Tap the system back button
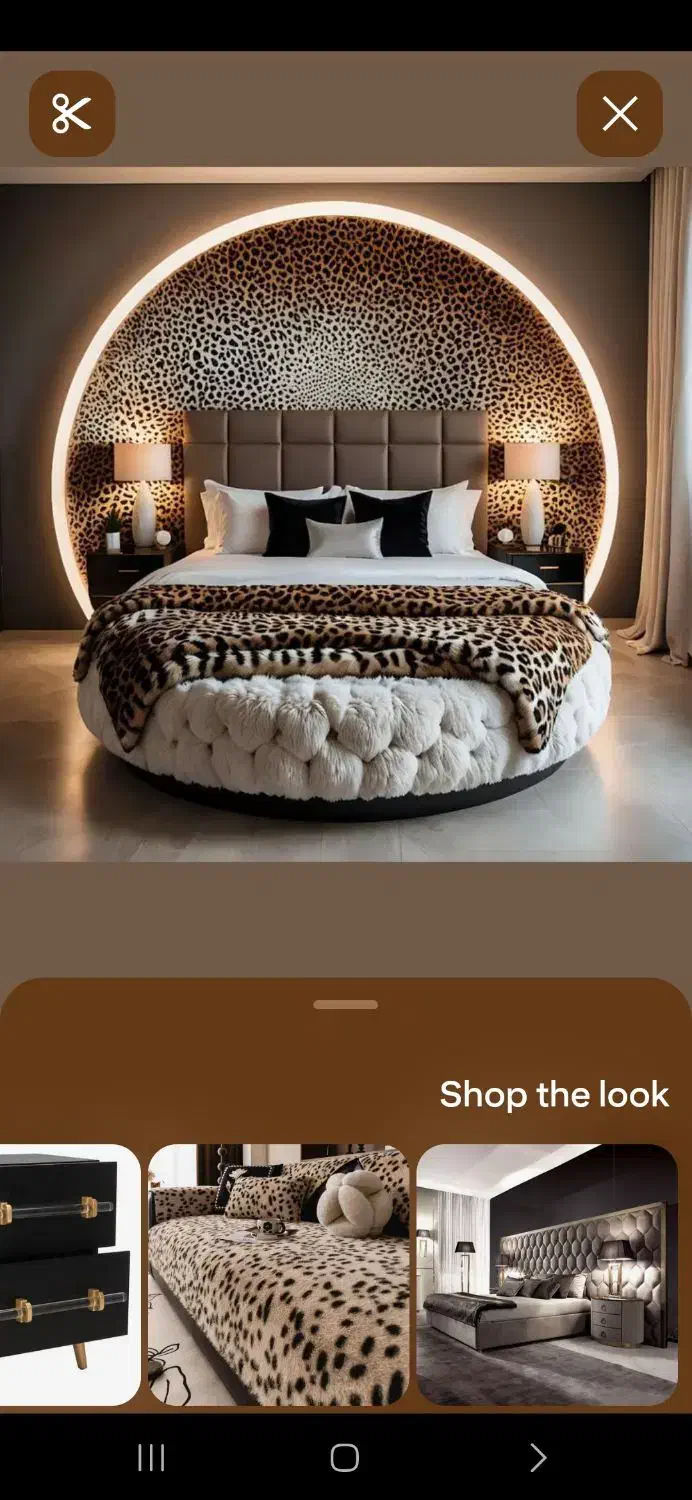The width and height of the screenshot is (692, 1500). point(538,1458)
